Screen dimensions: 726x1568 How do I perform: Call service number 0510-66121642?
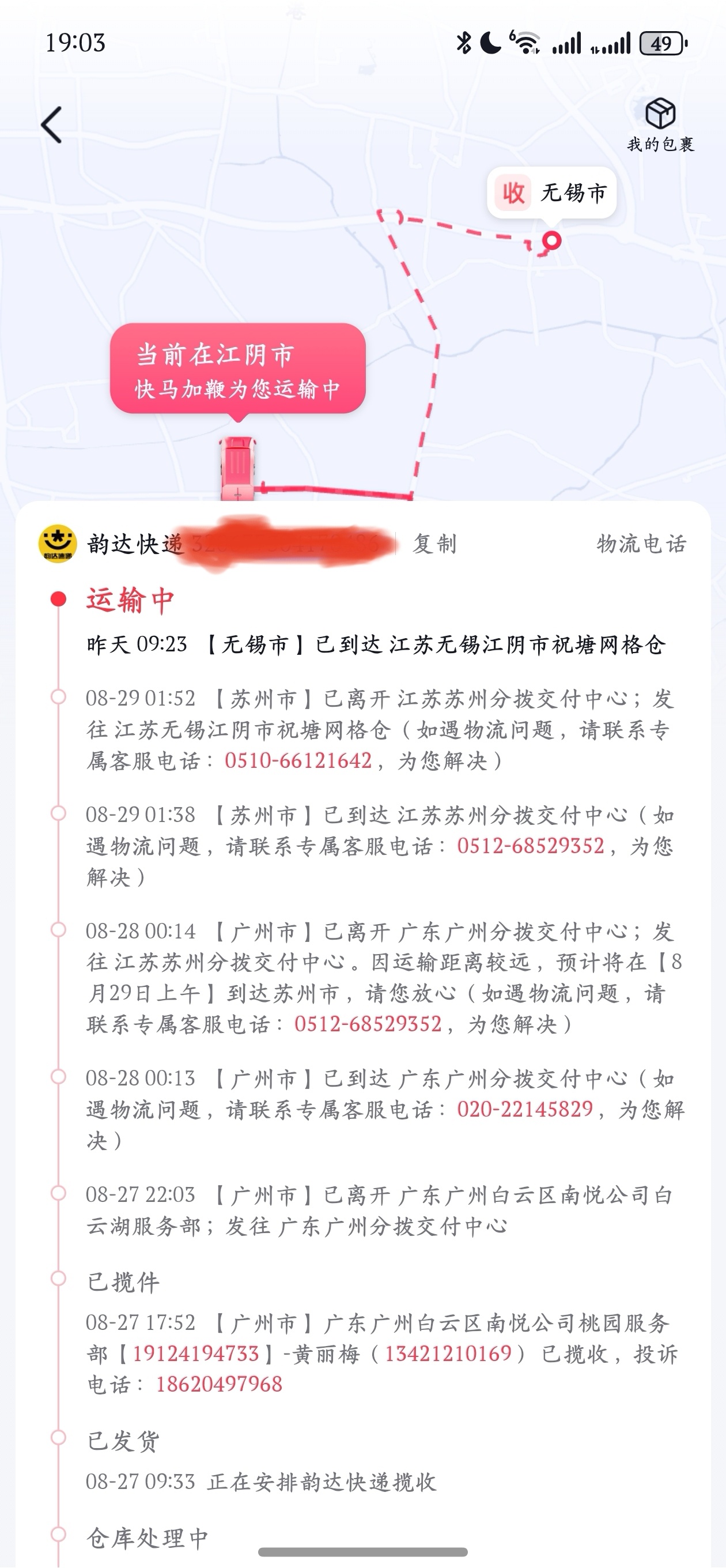pos(297,760)
